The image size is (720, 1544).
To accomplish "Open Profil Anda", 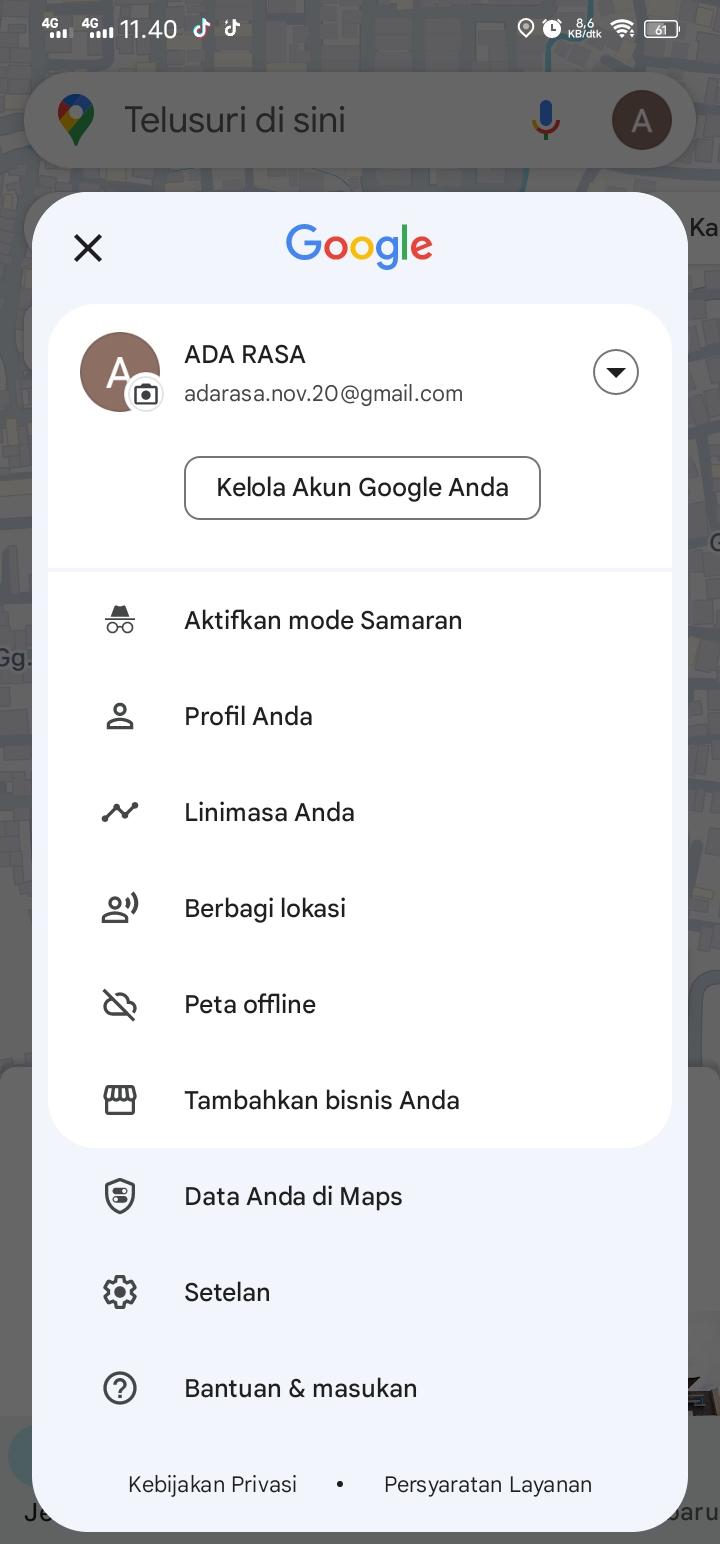I will [x=360, y=716].
